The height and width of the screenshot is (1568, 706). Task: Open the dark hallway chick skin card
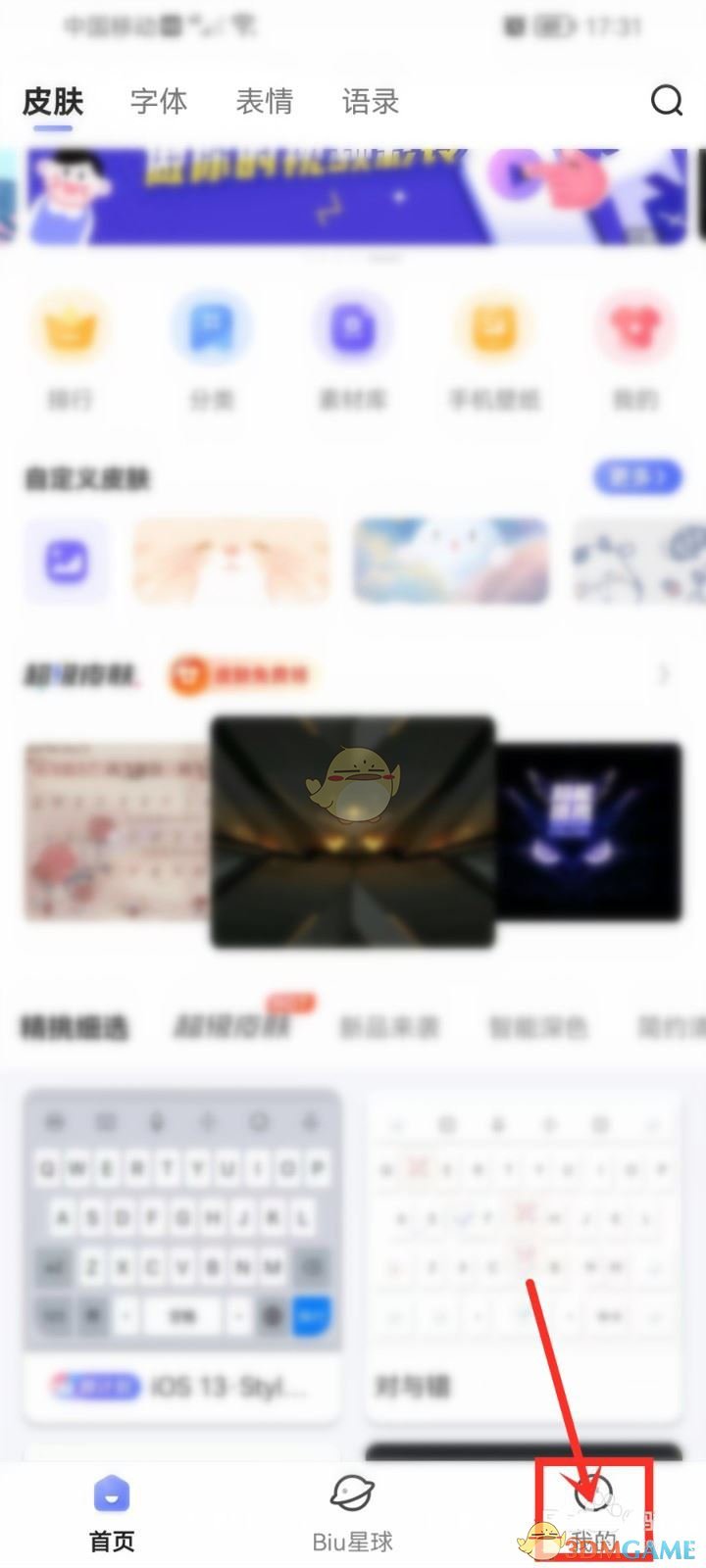pyautogui.click(x=353, y=833)
